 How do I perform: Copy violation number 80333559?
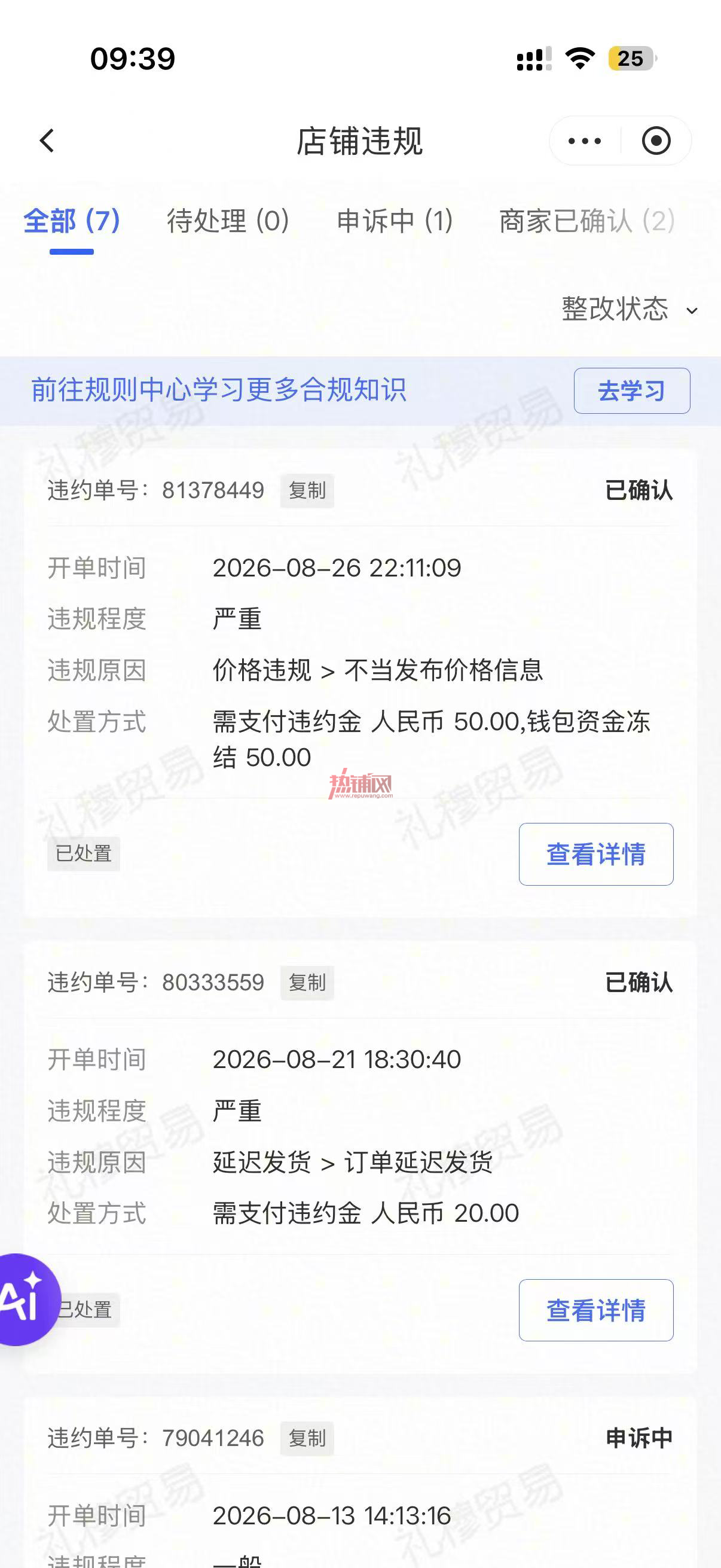[x=307, y=983]
